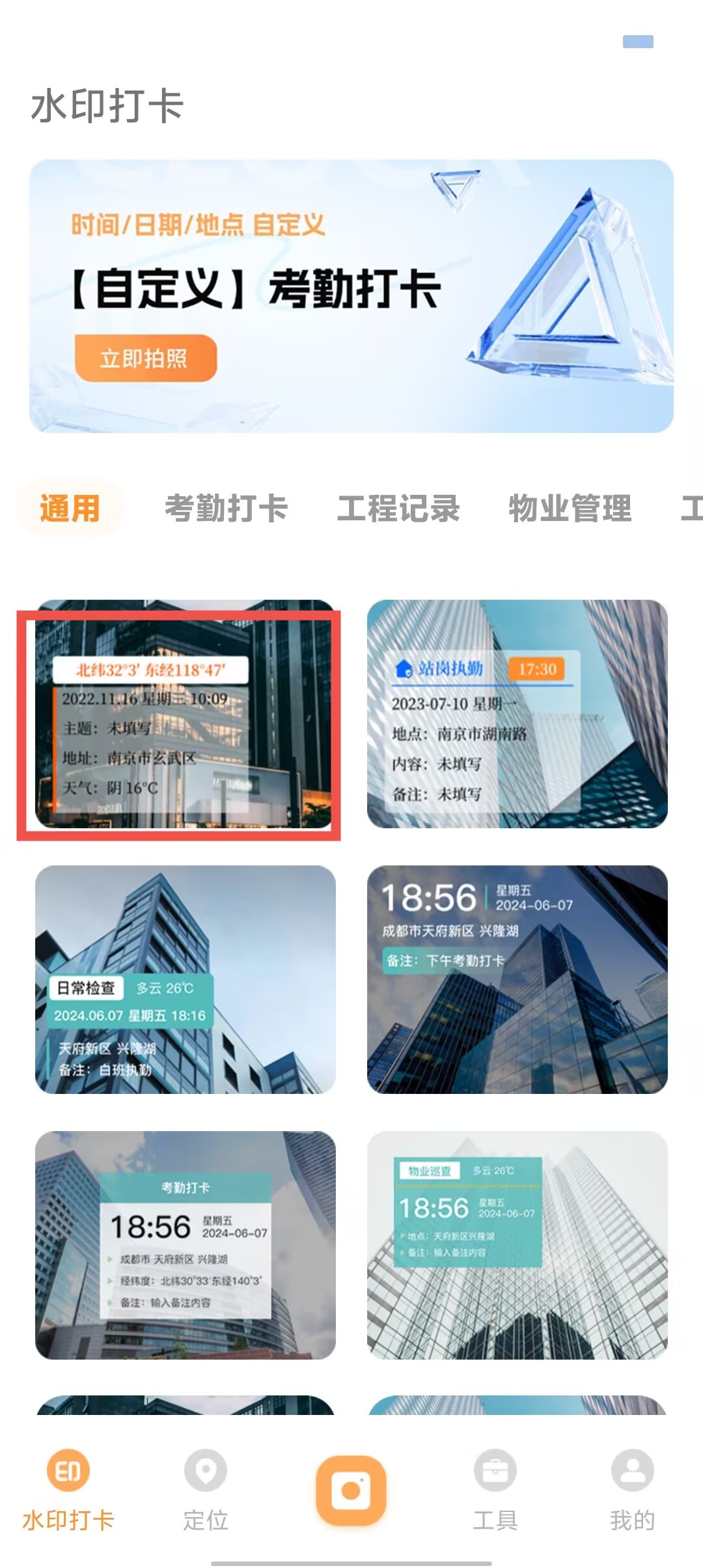Open the 站岗执勤 watermark template
Image resolution: width=703 pixels, height=1568 pixels.
[x=517, y=714]
